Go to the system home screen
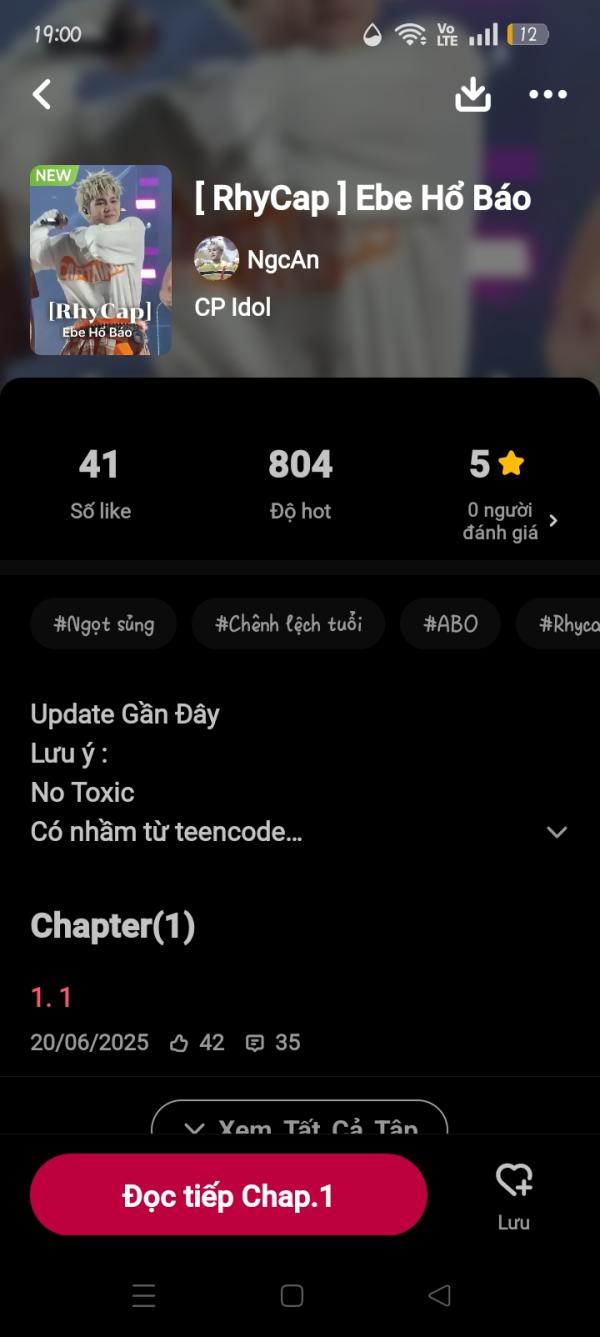 [x=292, y=1296]
